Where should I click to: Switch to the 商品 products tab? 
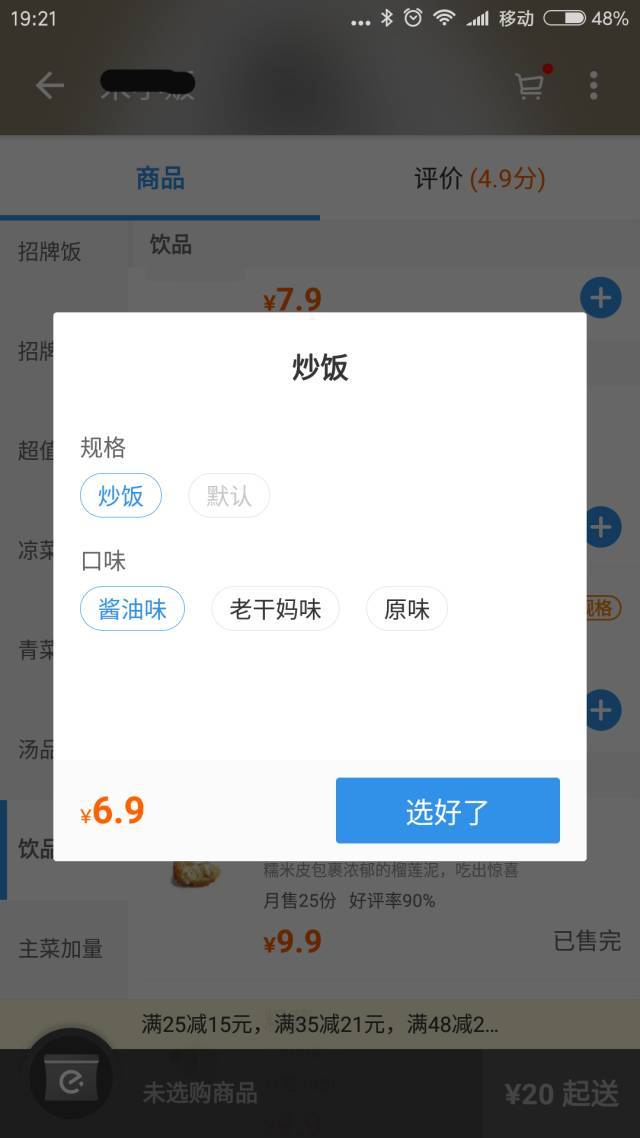(x=160, y=179)
